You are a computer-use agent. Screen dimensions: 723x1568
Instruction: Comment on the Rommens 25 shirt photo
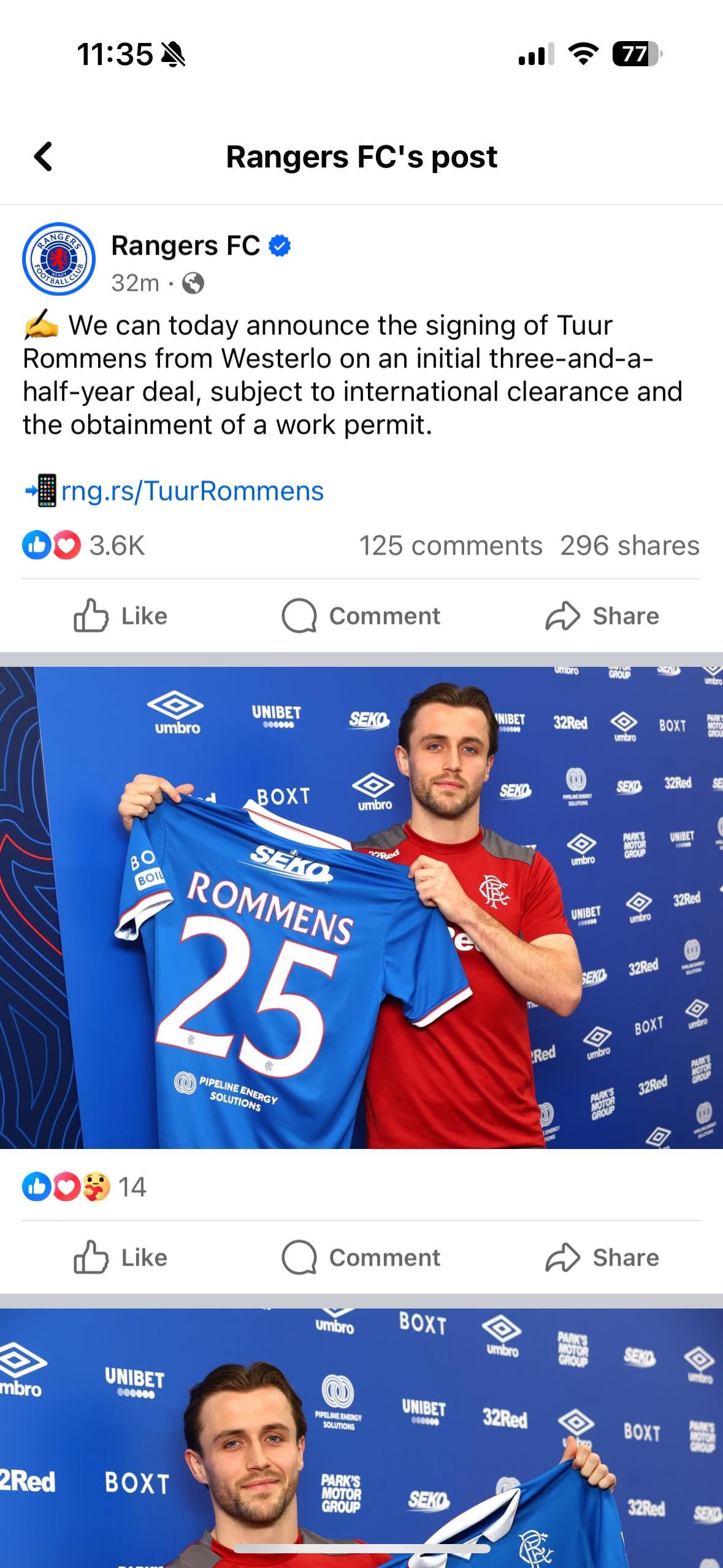pos(361,1258)
